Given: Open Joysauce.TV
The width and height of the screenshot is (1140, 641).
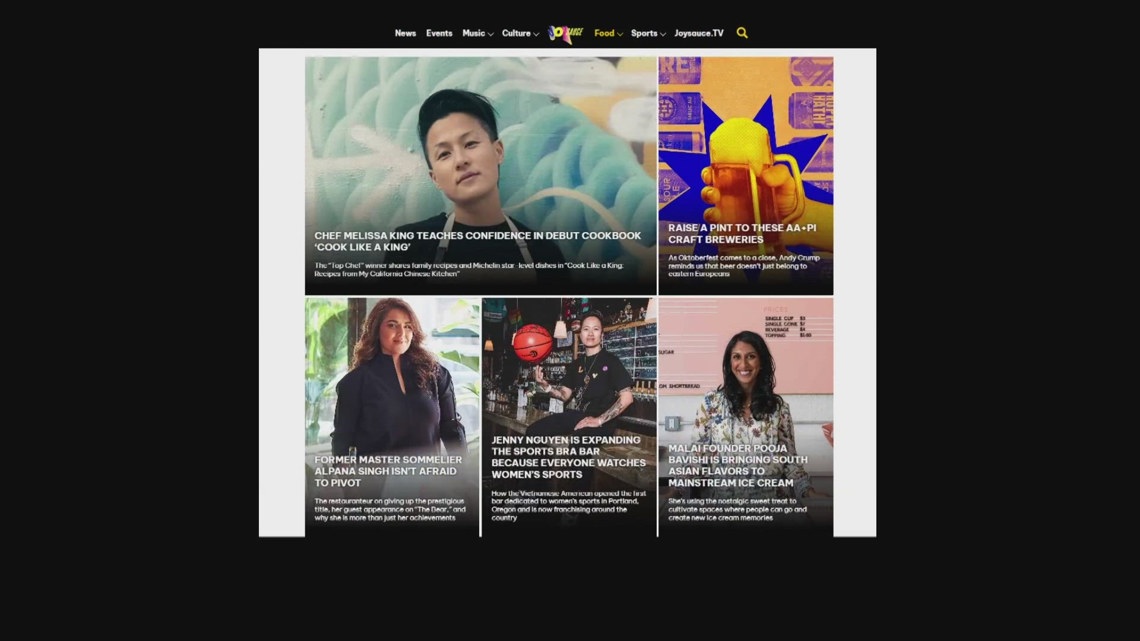Looking at the screenshot, I should 698,33.
